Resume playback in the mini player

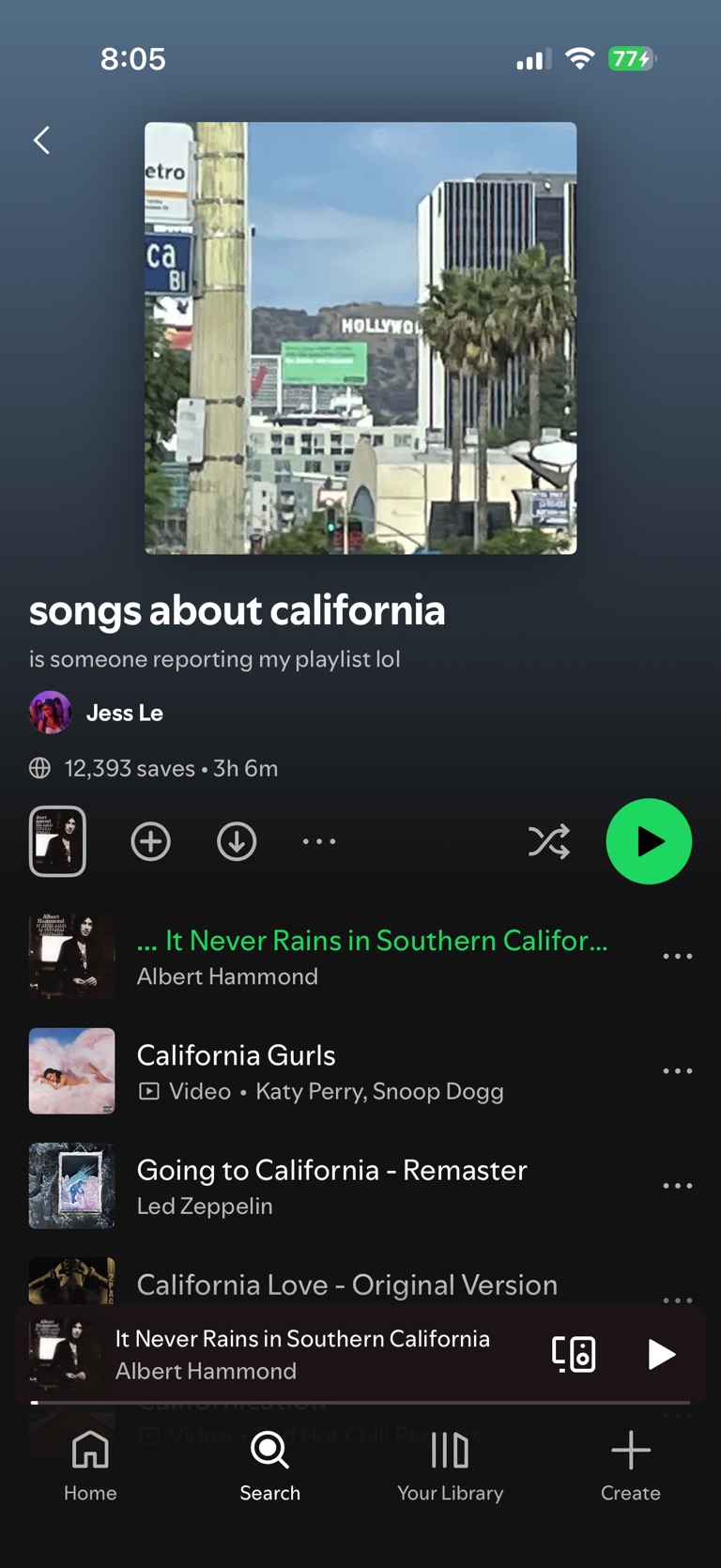click(x=661, y=1354)
